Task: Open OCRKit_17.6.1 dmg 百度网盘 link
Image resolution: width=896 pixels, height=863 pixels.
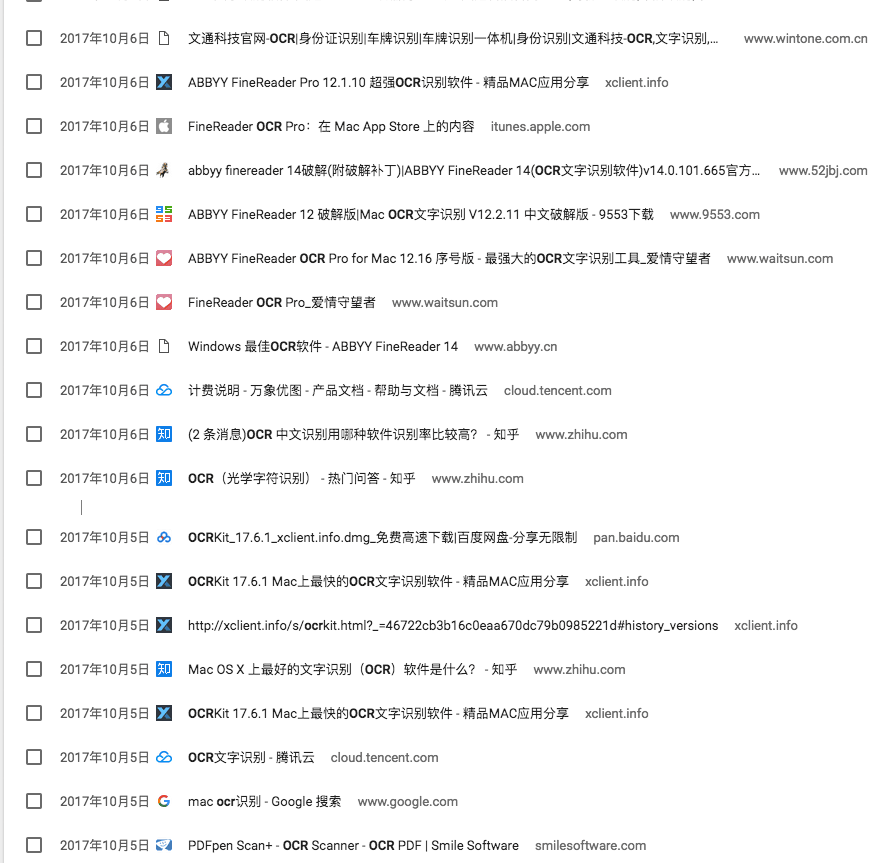Action: 382,538
